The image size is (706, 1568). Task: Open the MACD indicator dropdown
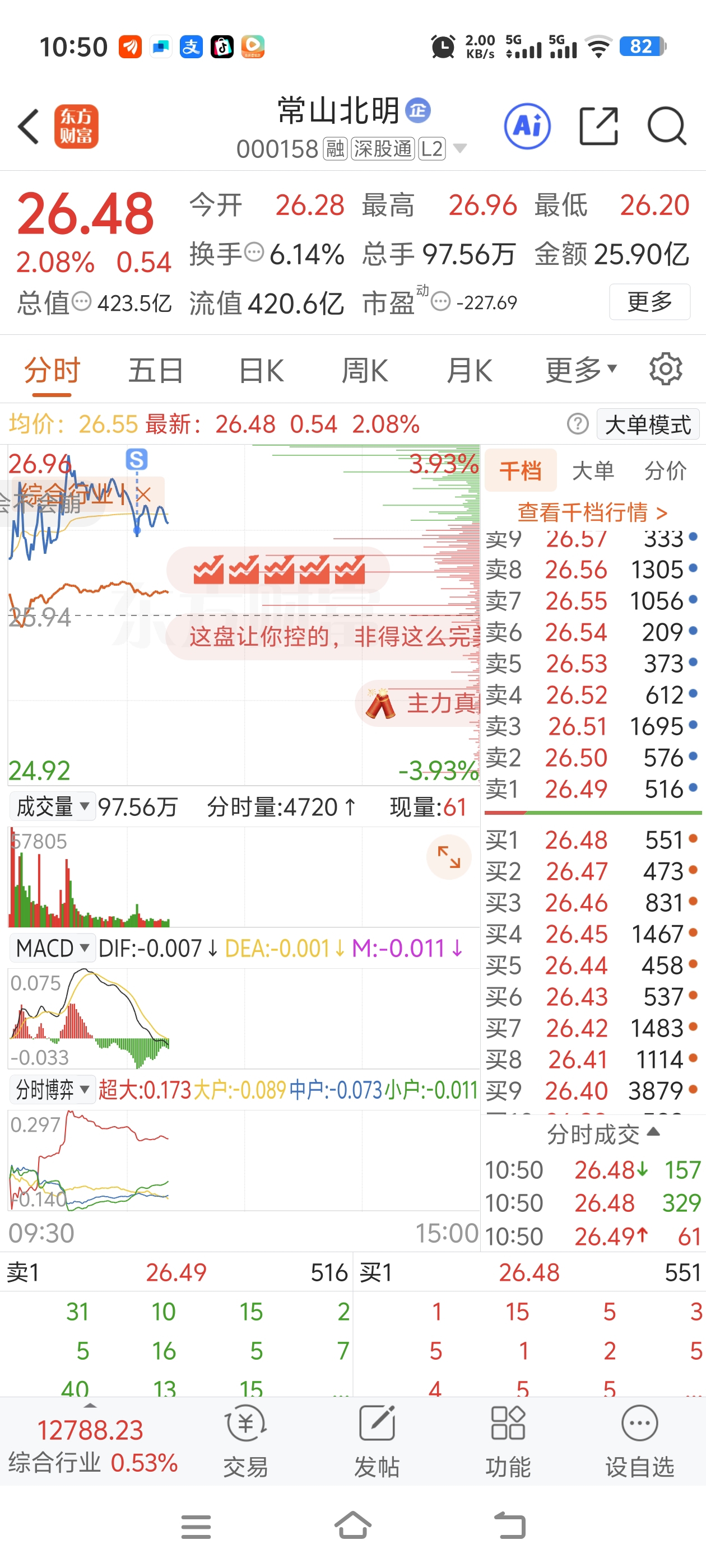pyautogui.click(x=52, y=948)
